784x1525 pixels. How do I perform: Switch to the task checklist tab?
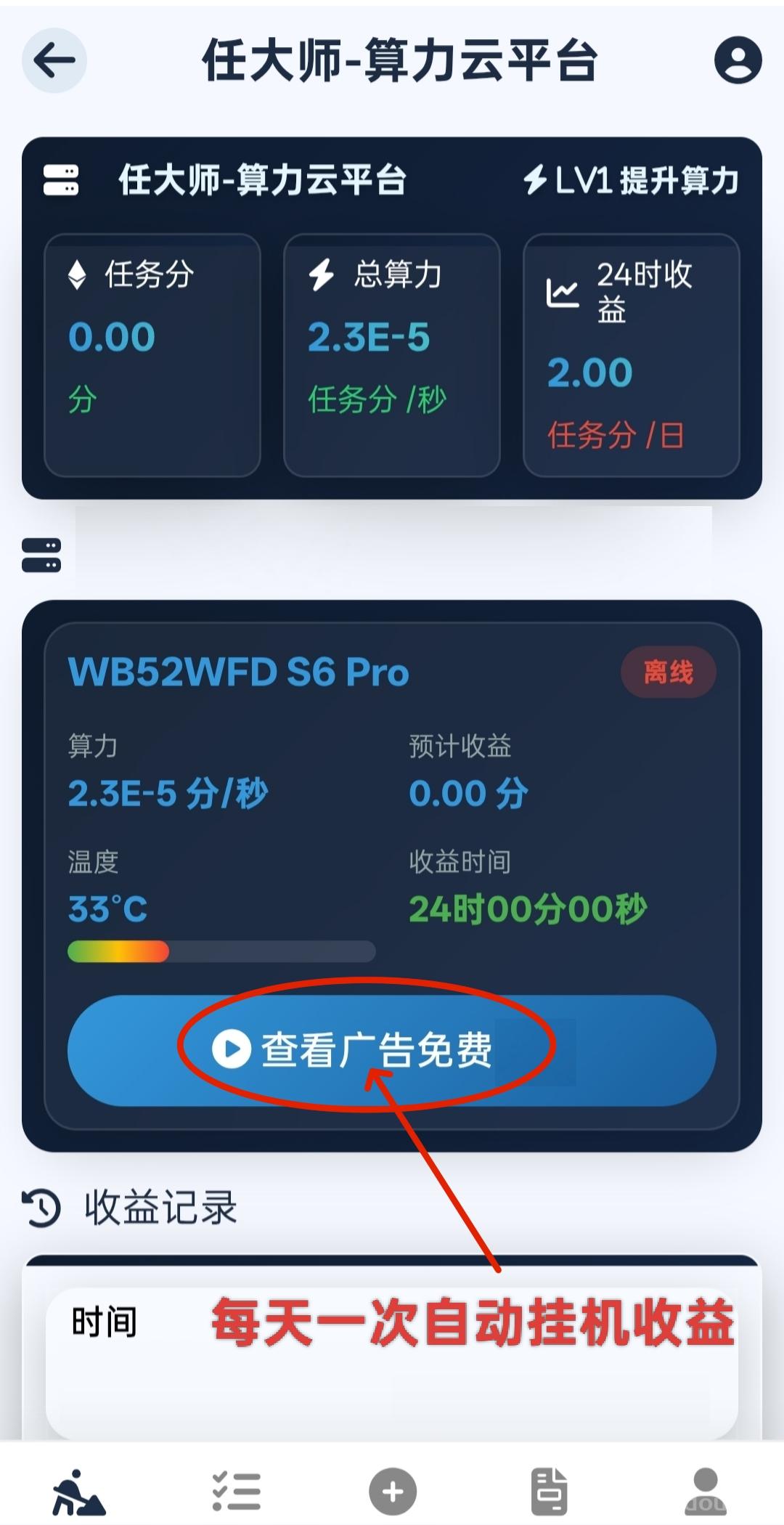tap(236, 1492)
